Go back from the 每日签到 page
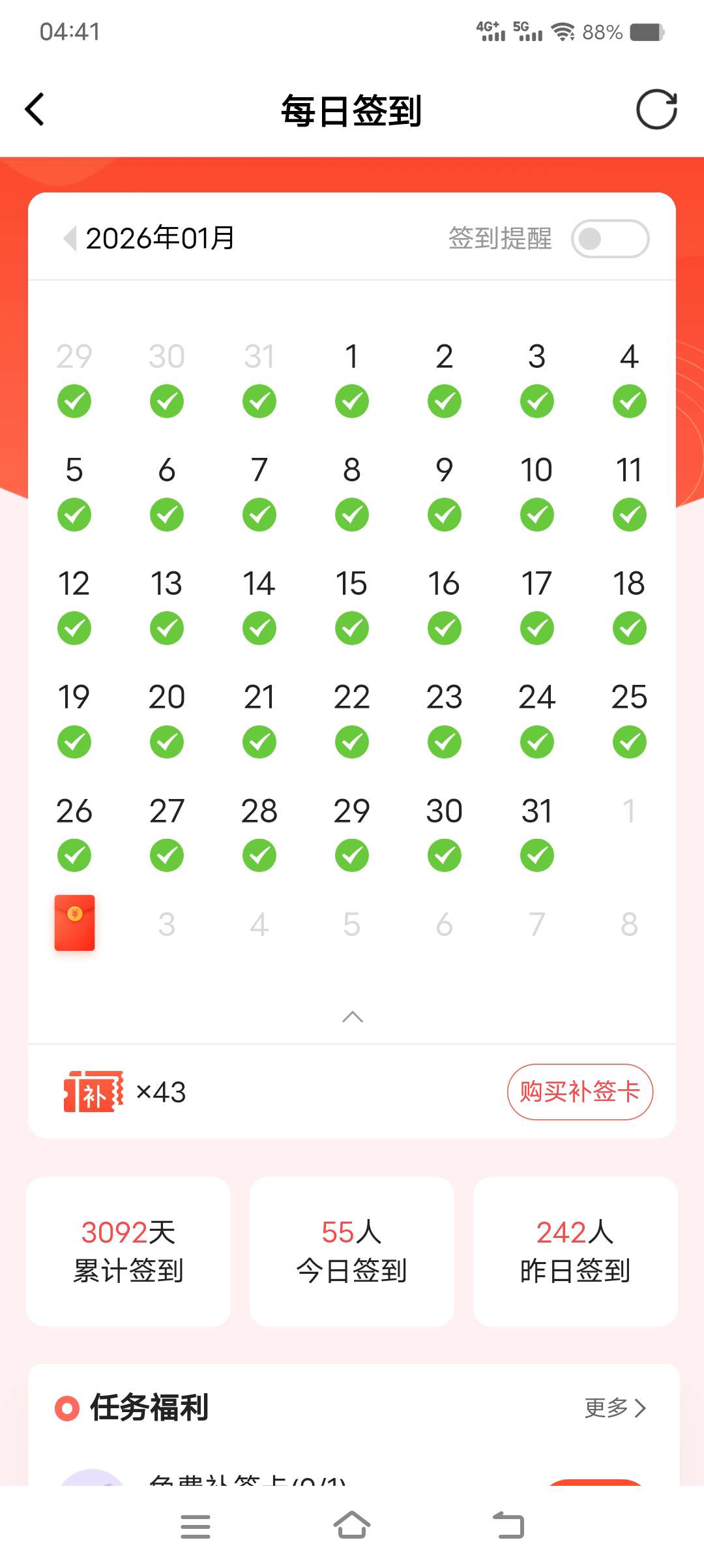The image size is (704, 1568). (35, 109)
